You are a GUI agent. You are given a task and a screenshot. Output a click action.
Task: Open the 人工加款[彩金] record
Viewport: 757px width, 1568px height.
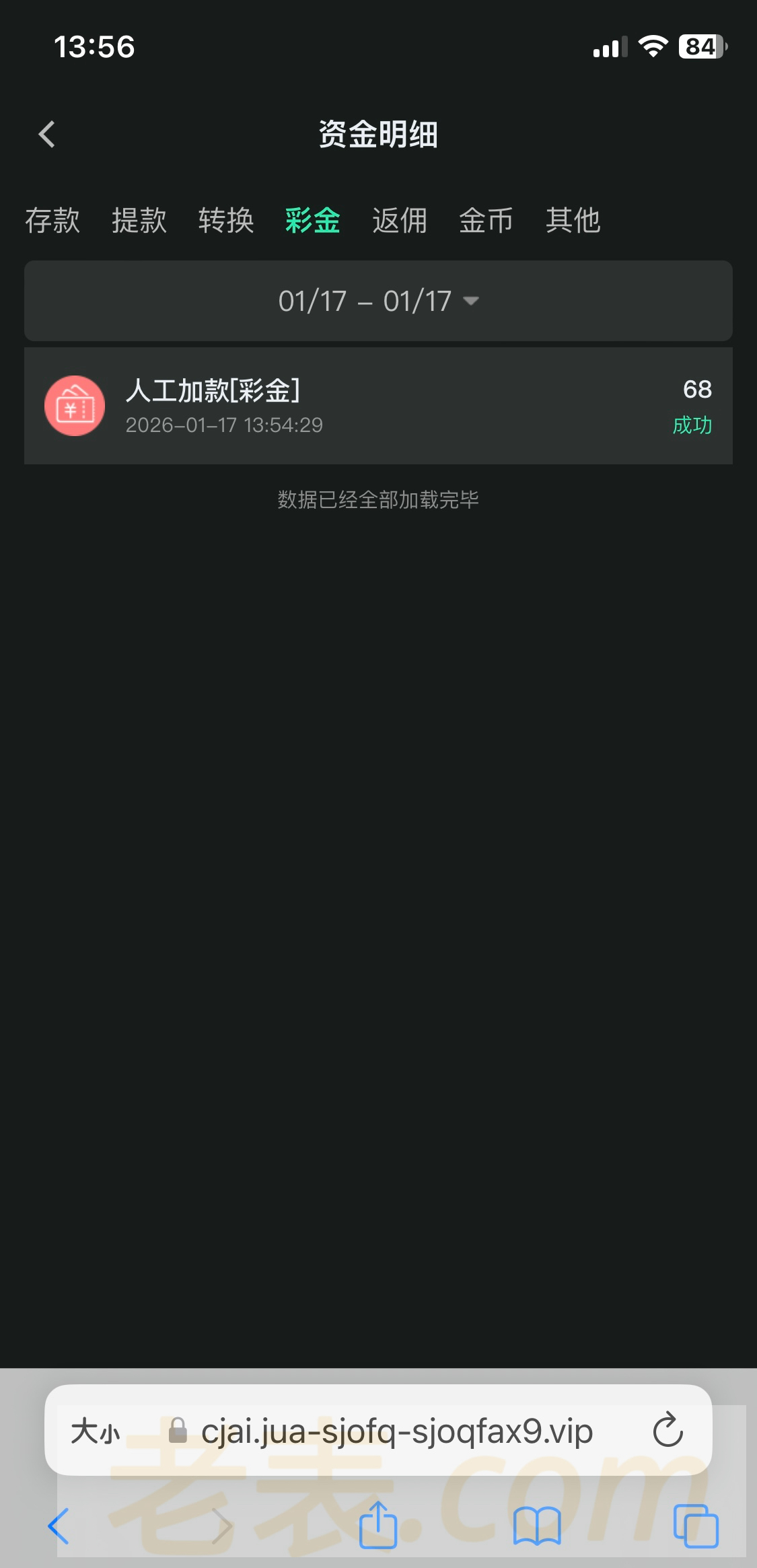[378, 406]
